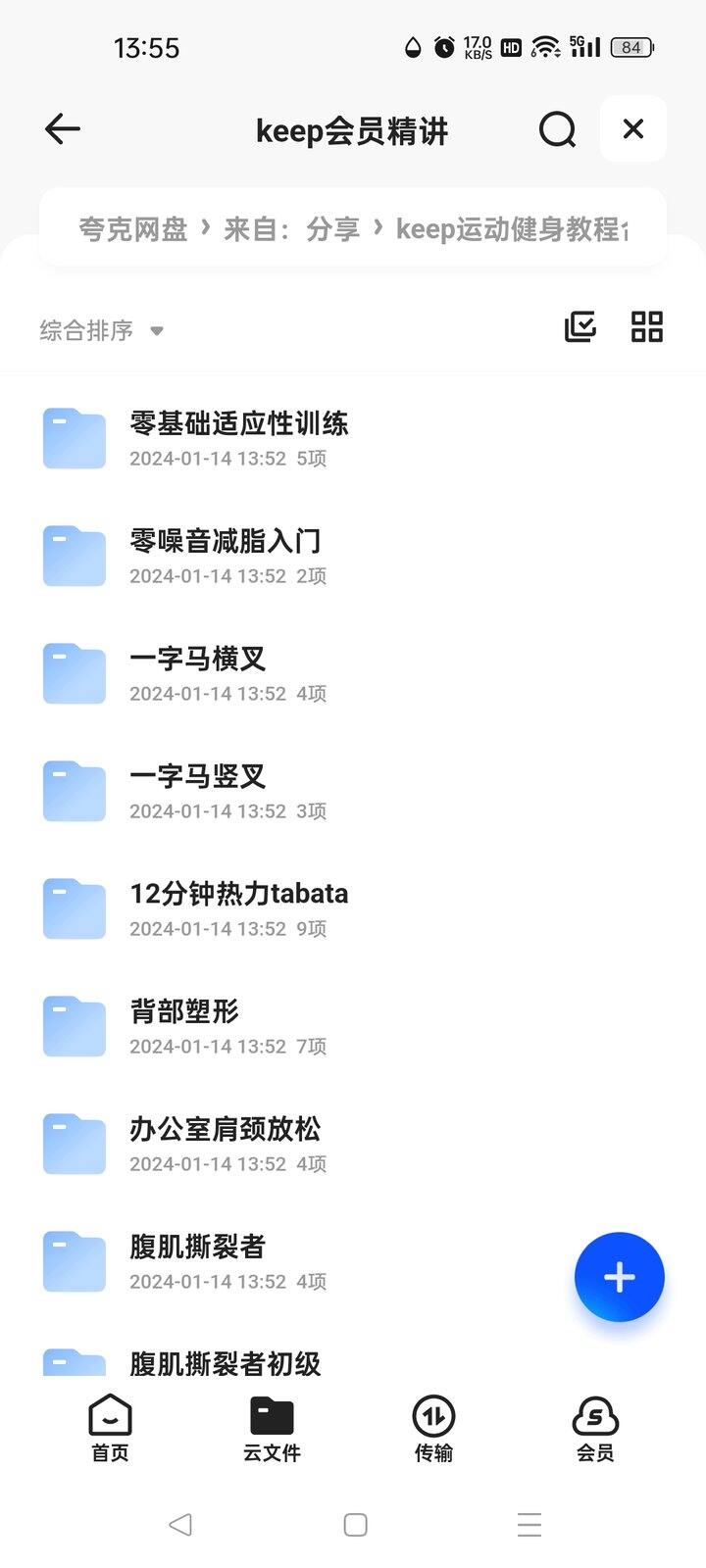Tap the blue plus floating button
706x1568 pixels.
pos(620,1277)
